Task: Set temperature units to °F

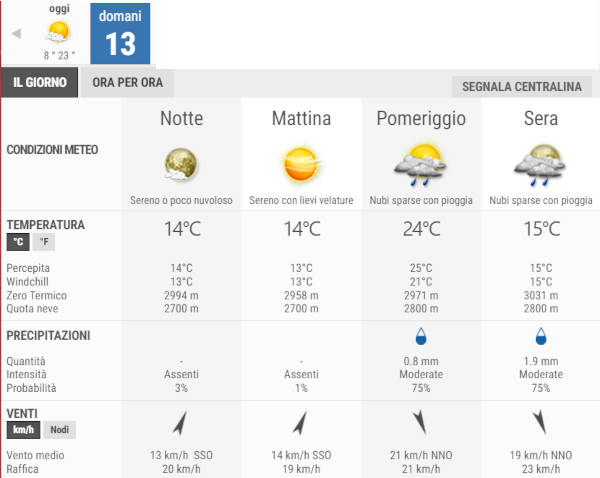Action: [43, 242]
